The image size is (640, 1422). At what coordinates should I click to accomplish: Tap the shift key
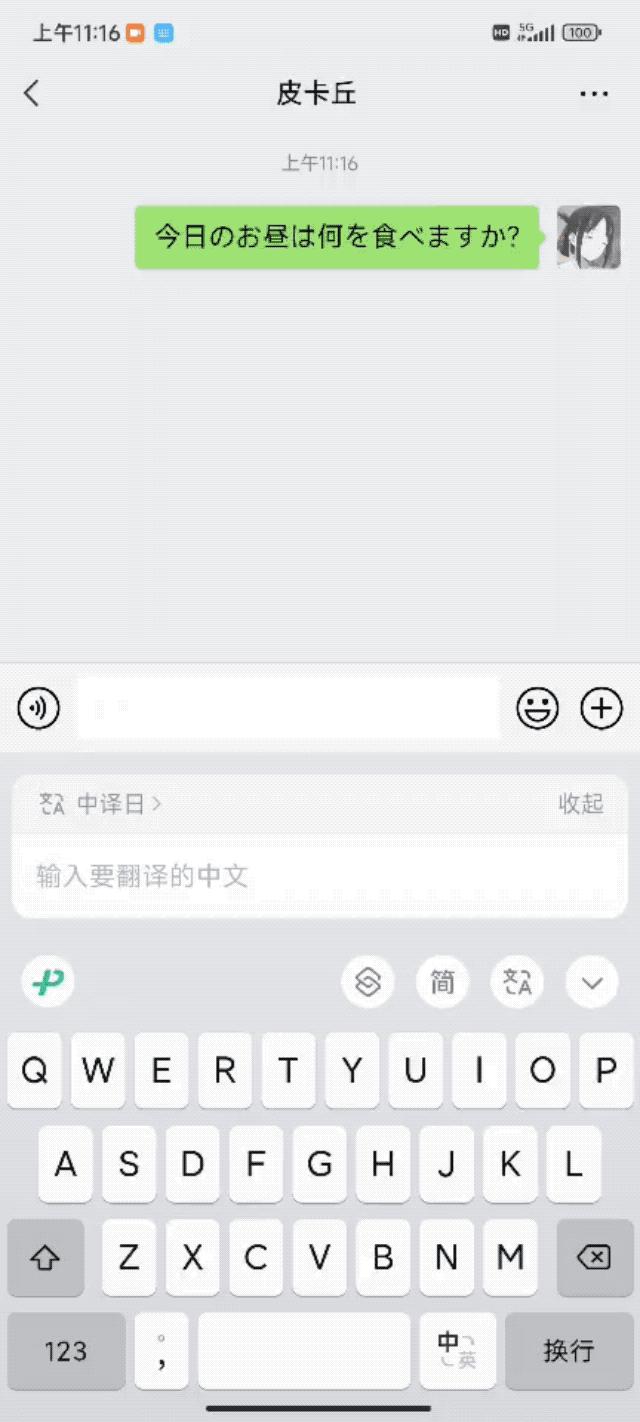[x=46, y=1257]
